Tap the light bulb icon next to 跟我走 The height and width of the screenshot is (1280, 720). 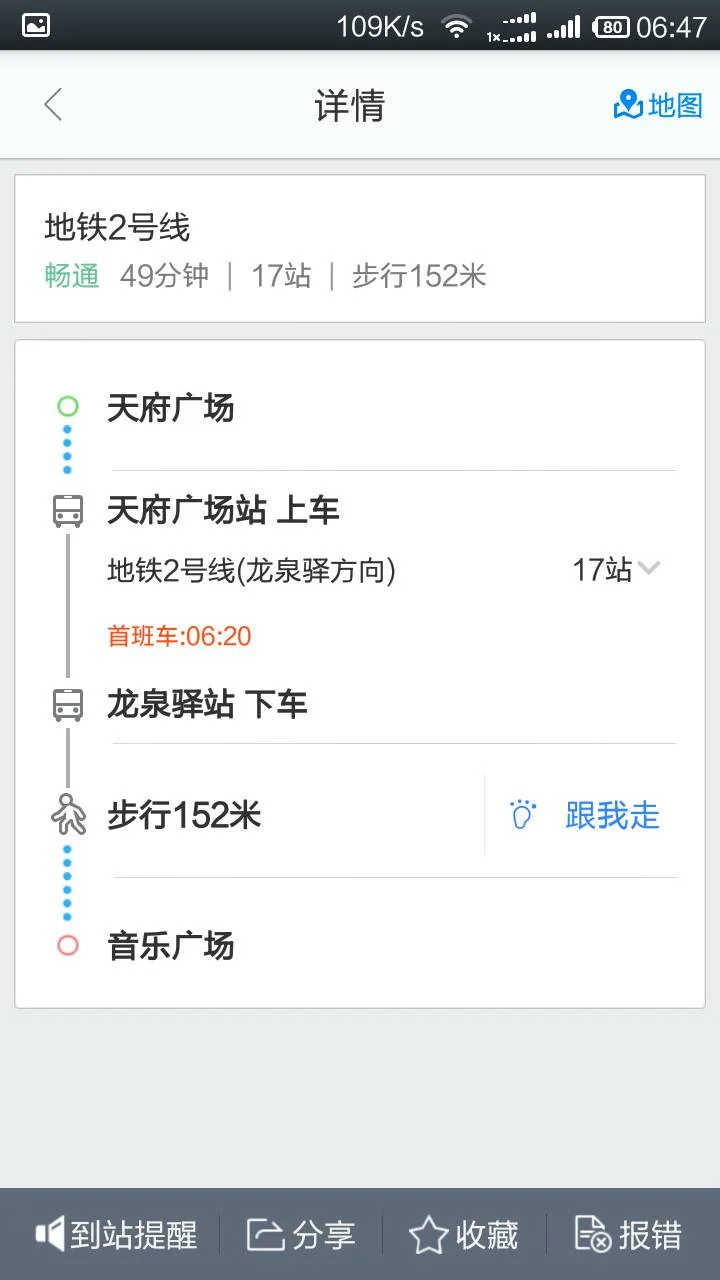click(x=521, y=815)
